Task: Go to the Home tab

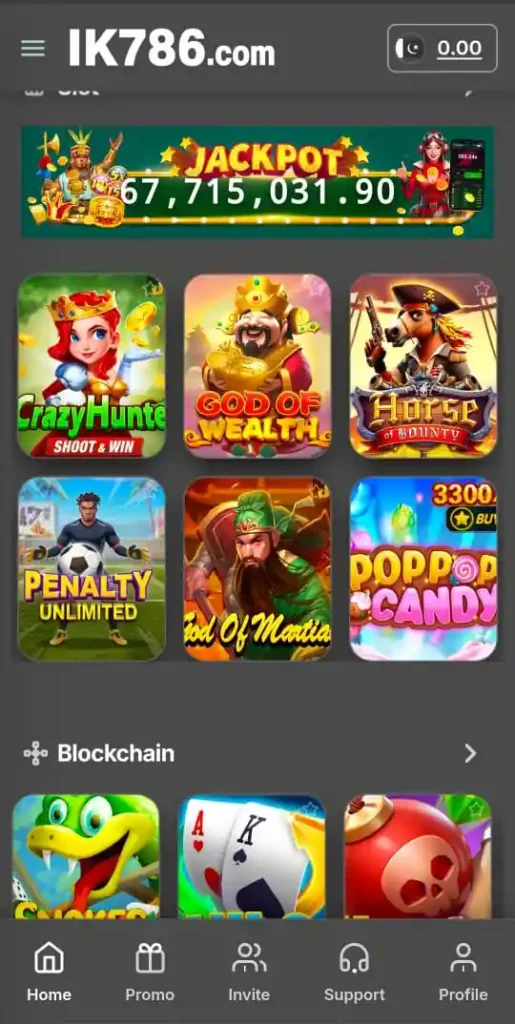Action: (x=49, y=972)
